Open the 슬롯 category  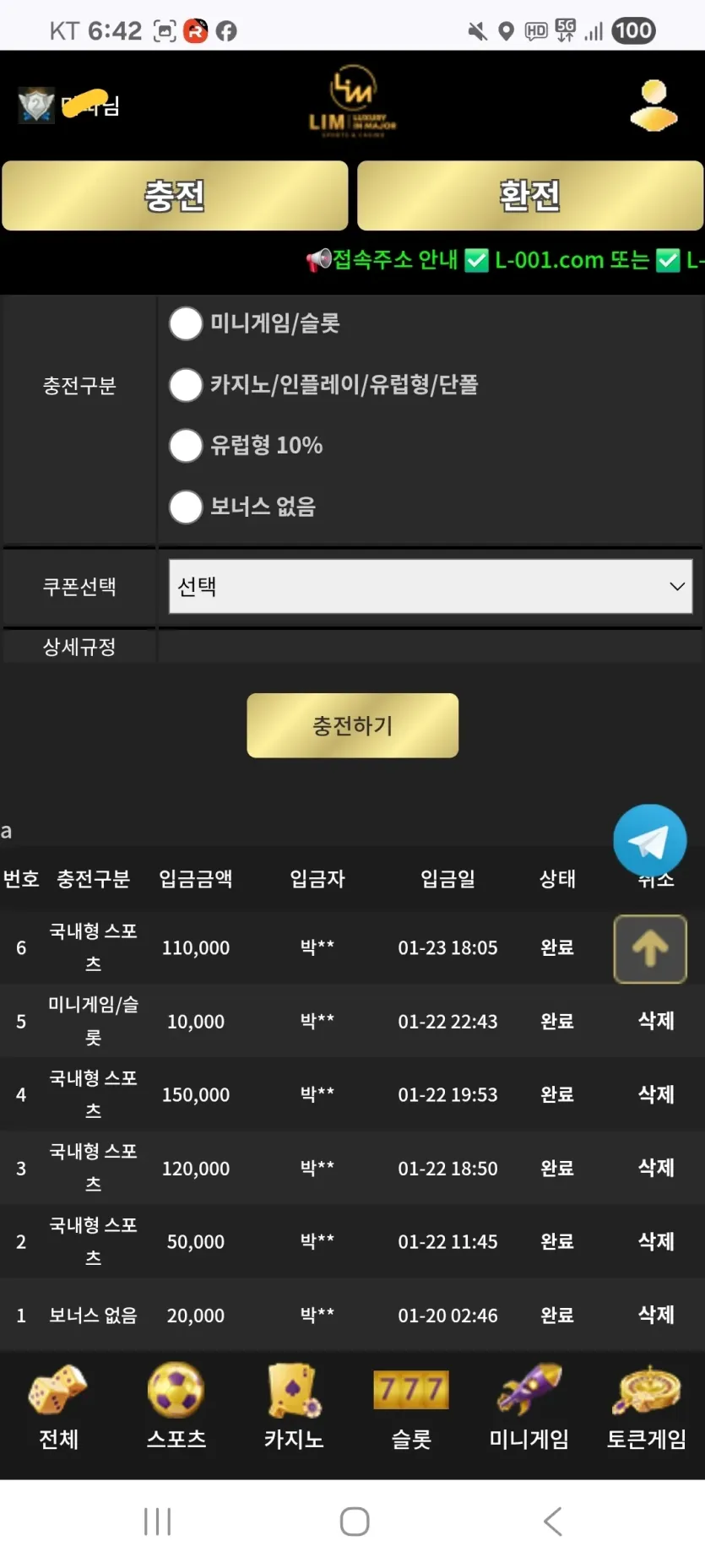tap(411, 1407)
